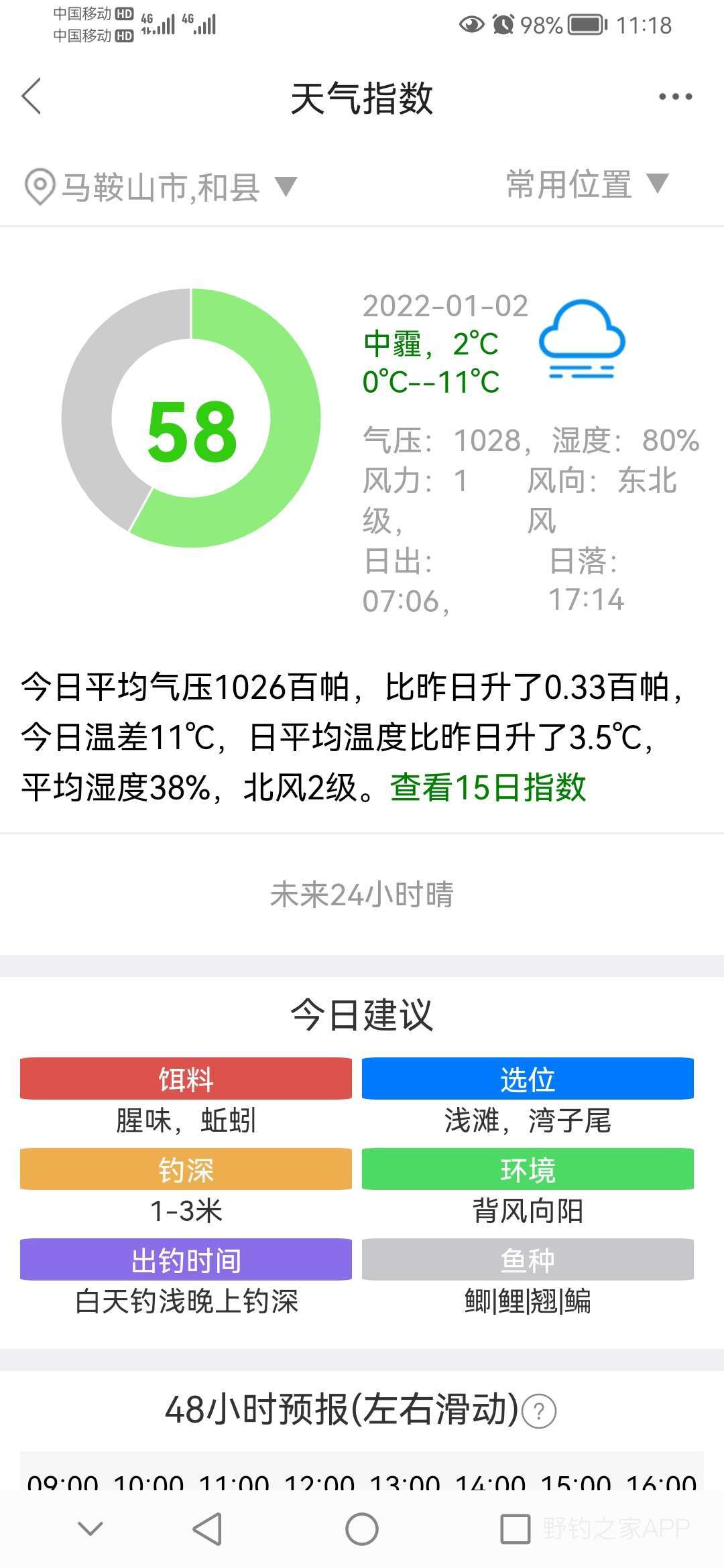Open the 查看15日指数 link

tap(488, 787)
